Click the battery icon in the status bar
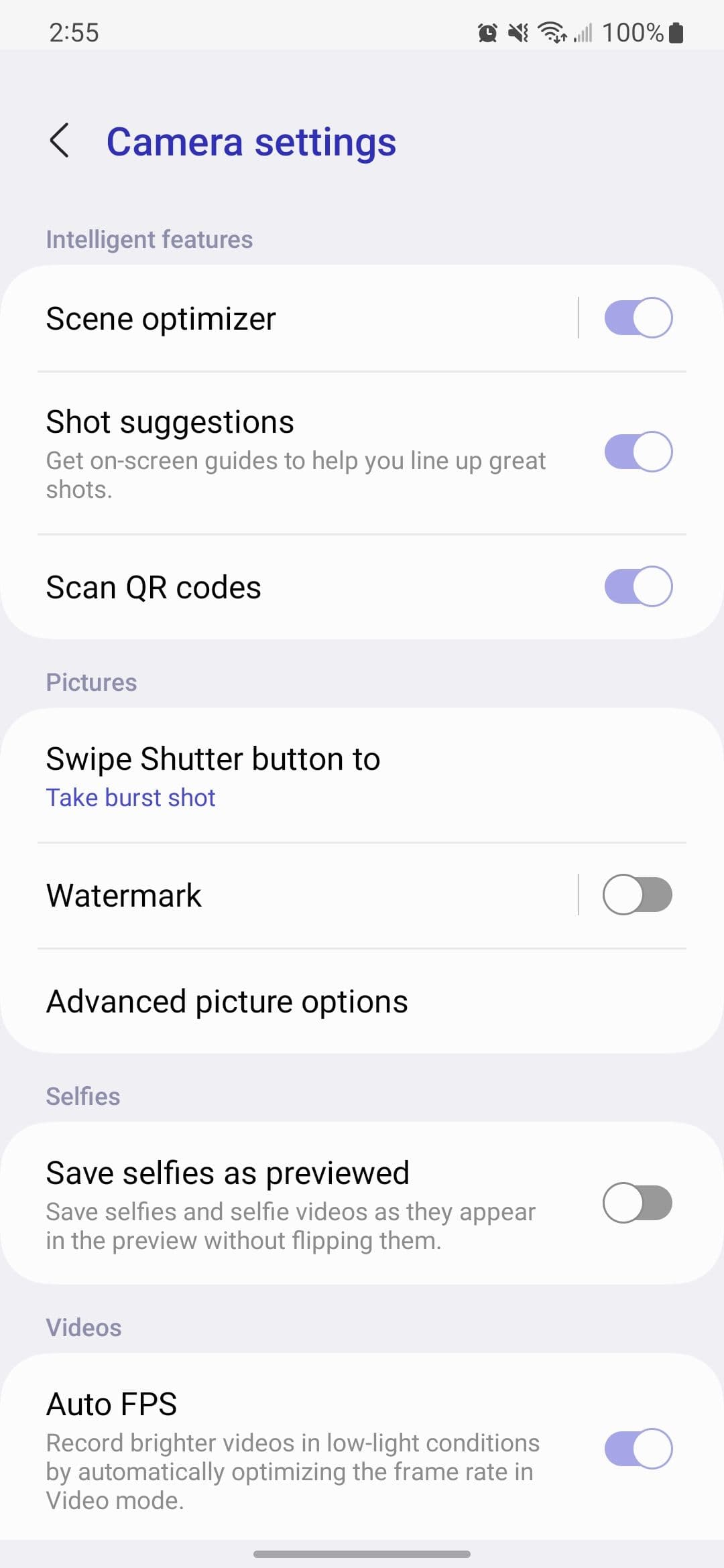The height and width of the screenshot is (1568, 724). 676,30
